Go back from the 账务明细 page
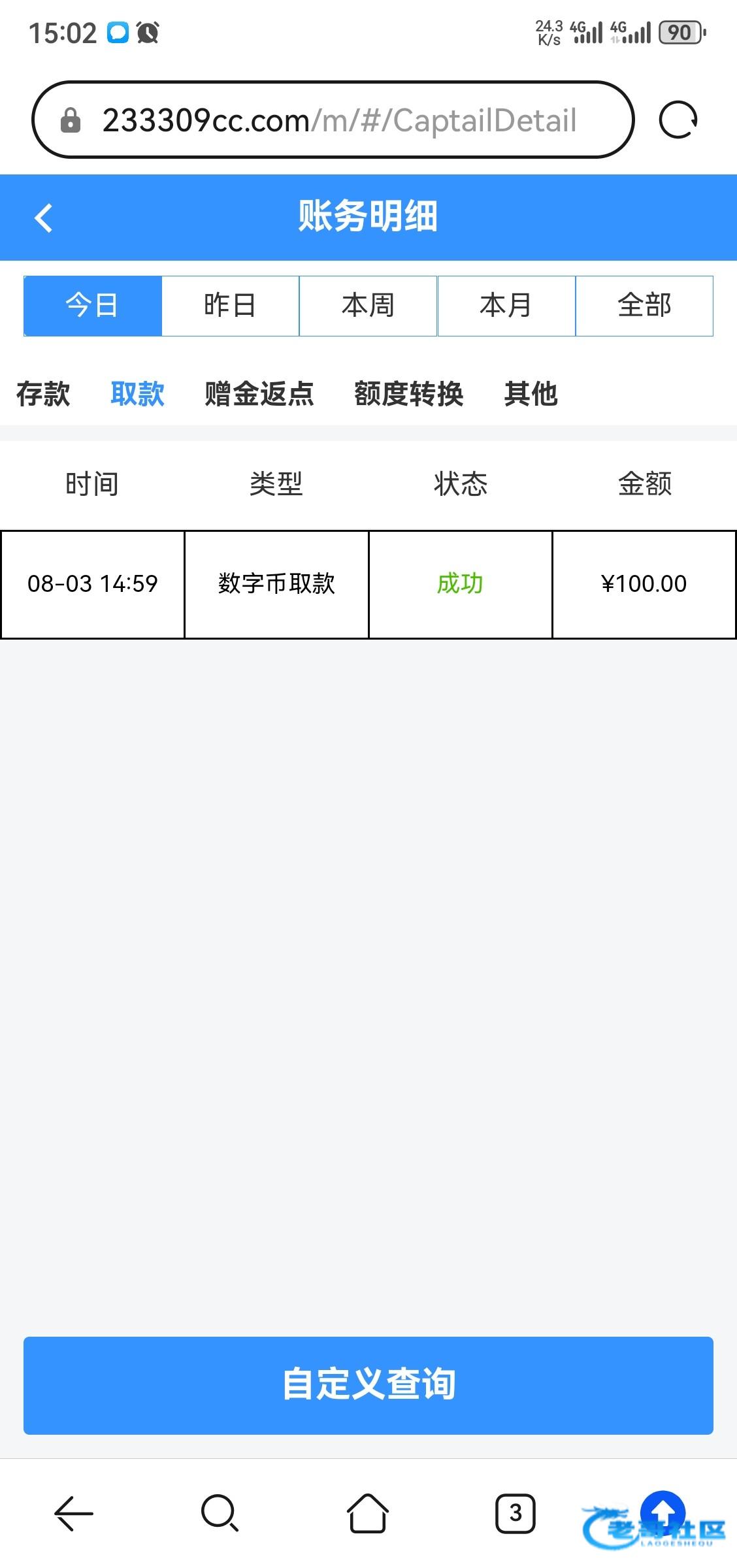The width and height of the screenshot is (737, 1568). point(43,218)
